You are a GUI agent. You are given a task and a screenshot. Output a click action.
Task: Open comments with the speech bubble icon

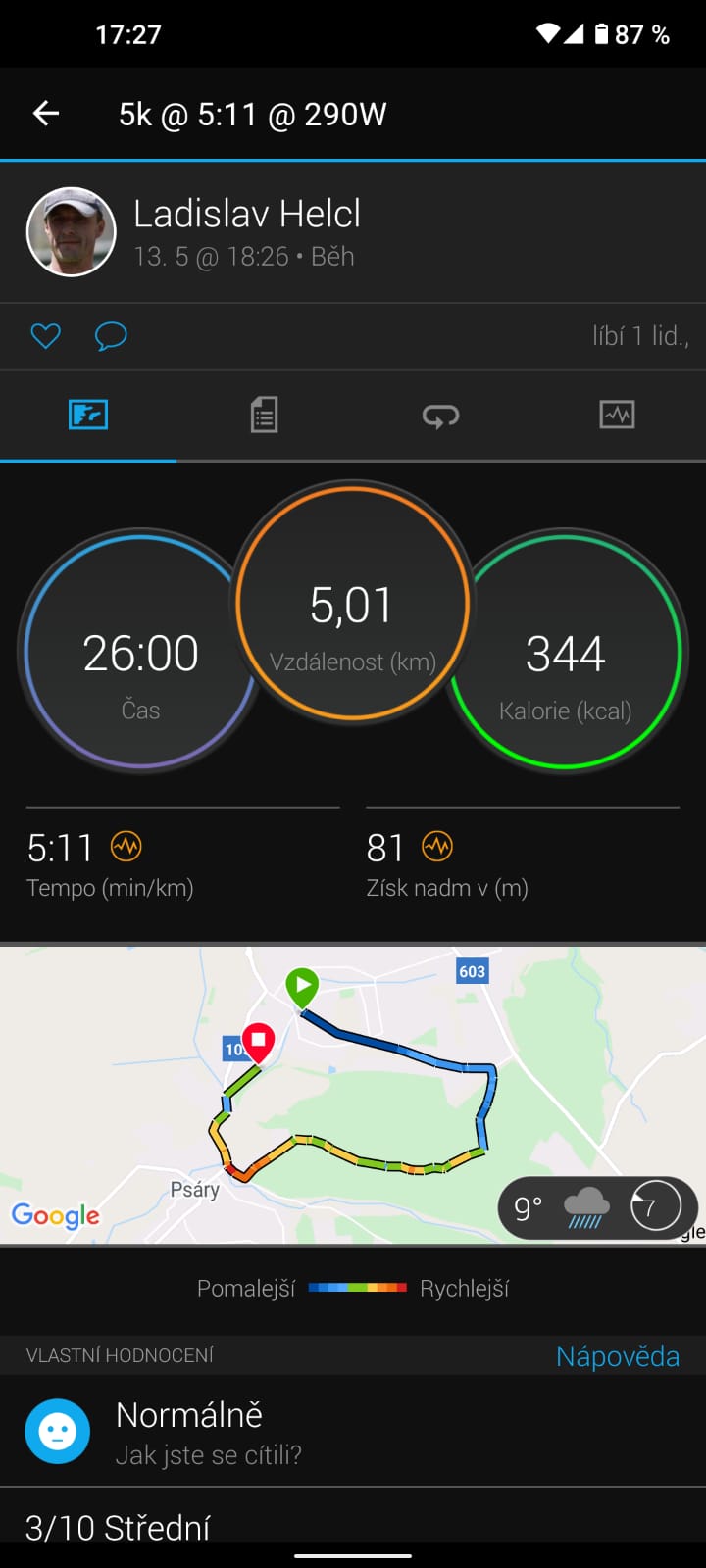(111, 336)
